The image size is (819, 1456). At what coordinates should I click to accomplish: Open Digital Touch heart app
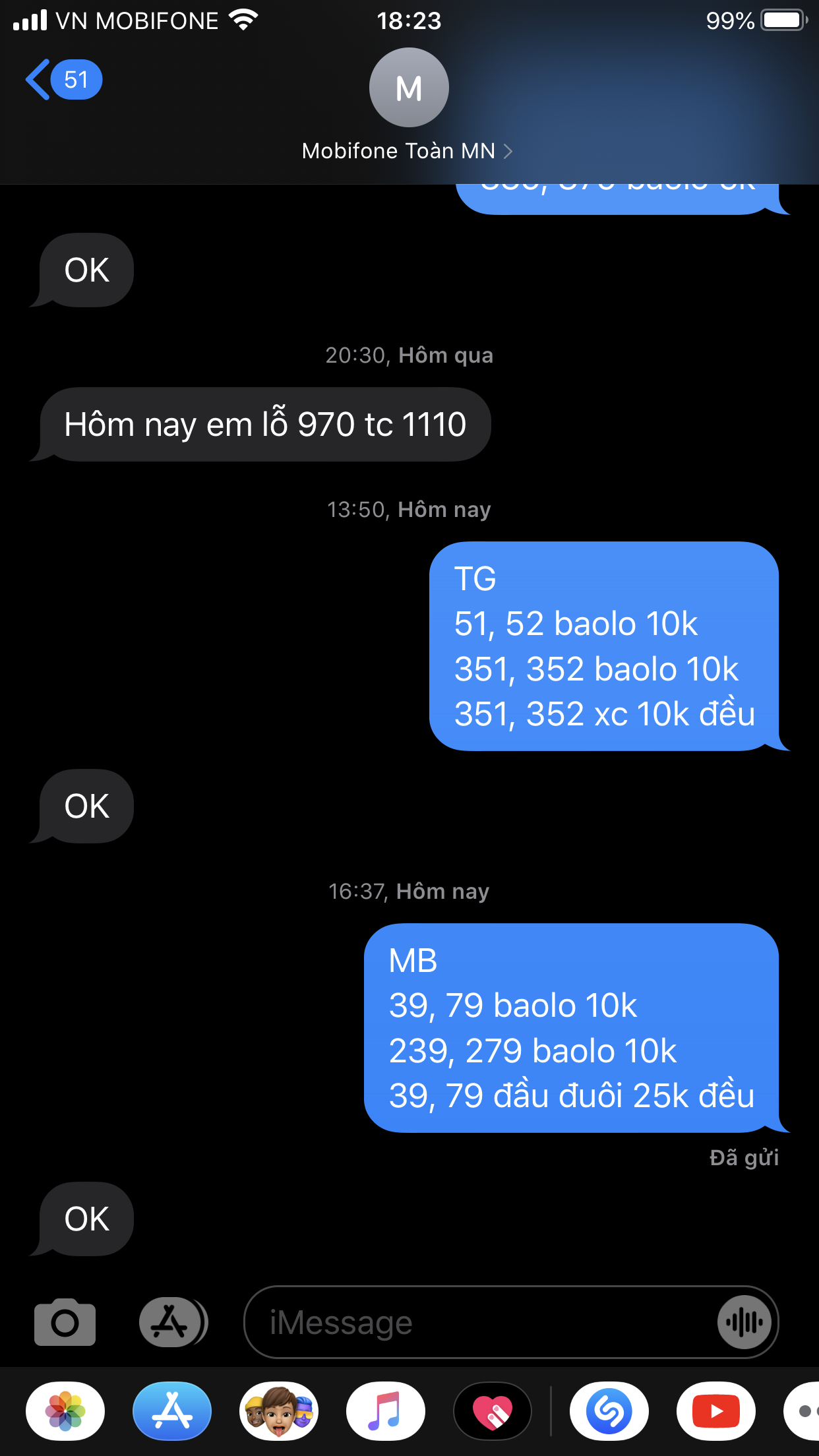(x=493, y=1411)
